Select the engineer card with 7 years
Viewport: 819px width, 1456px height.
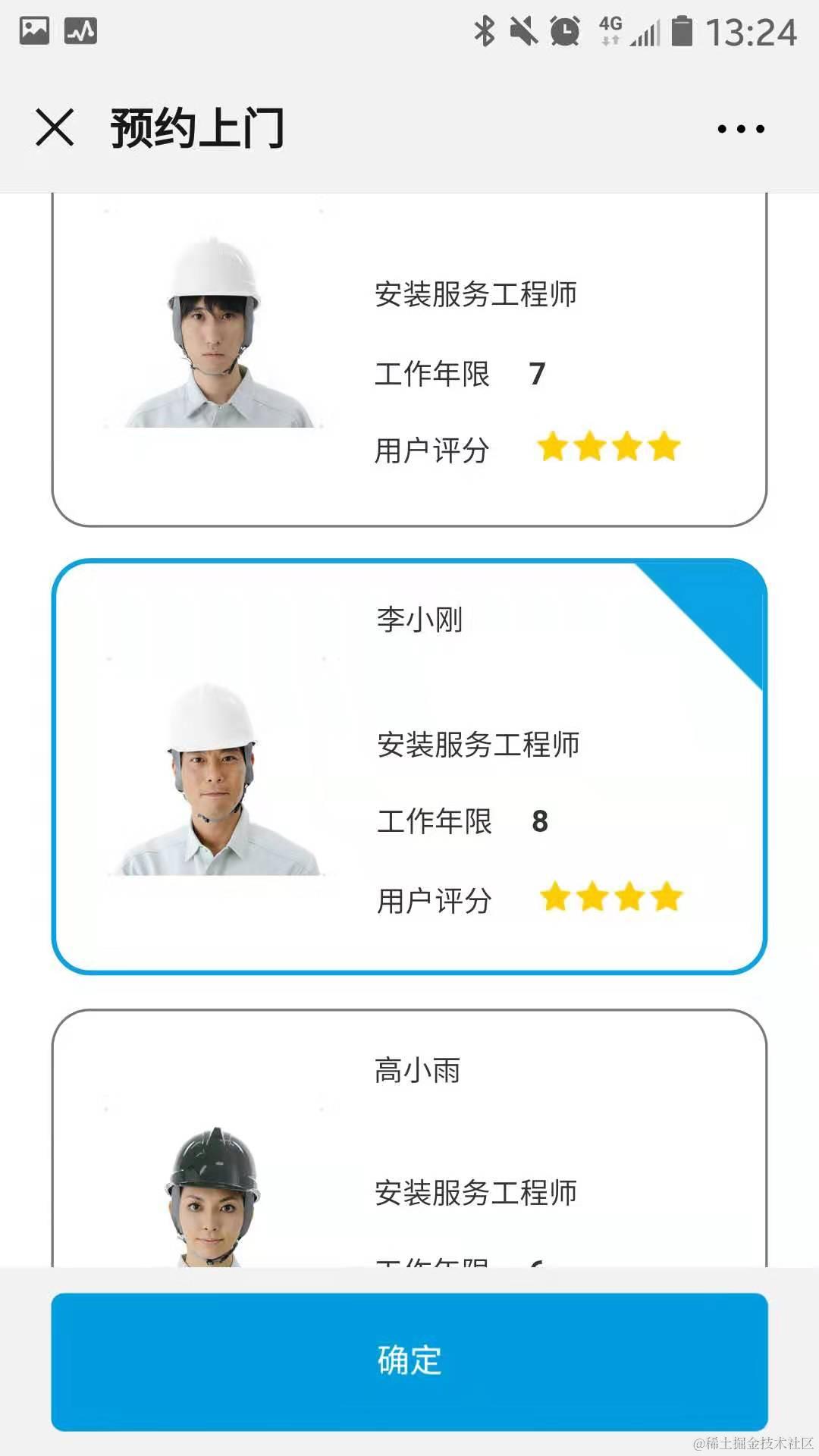coord(409,360)
